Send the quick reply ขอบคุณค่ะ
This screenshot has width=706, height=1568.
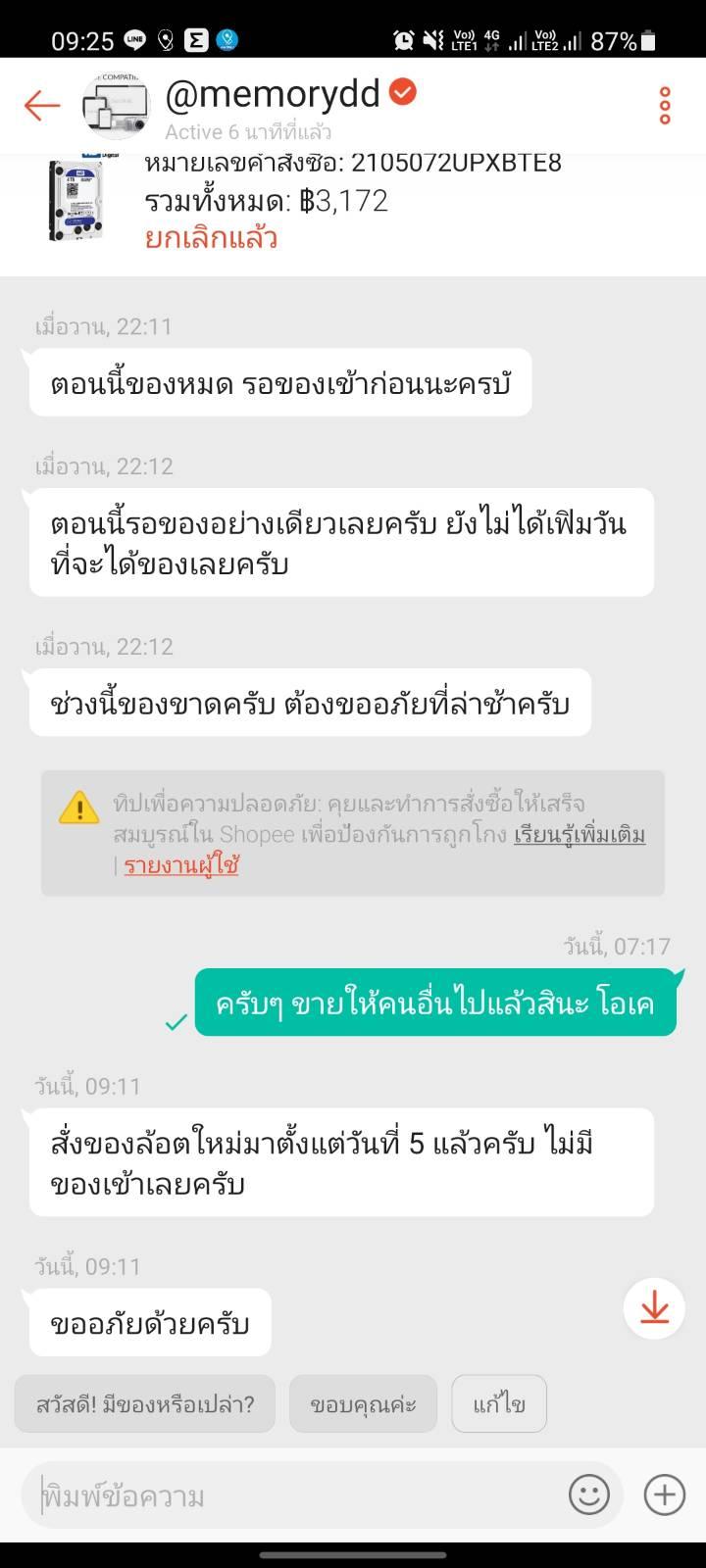point(363,1404)
